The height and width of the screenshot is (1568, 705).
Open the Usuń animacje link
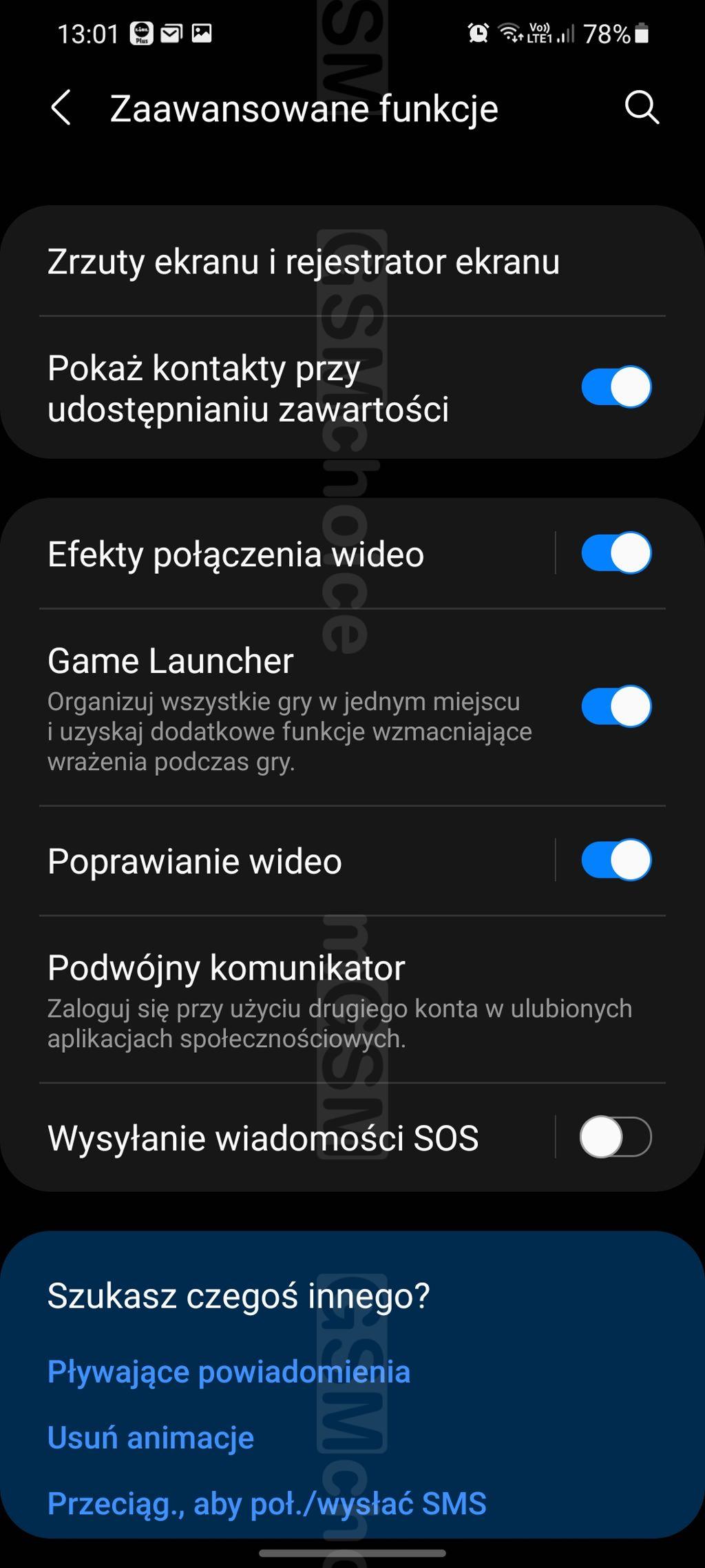click(151, 1438)
